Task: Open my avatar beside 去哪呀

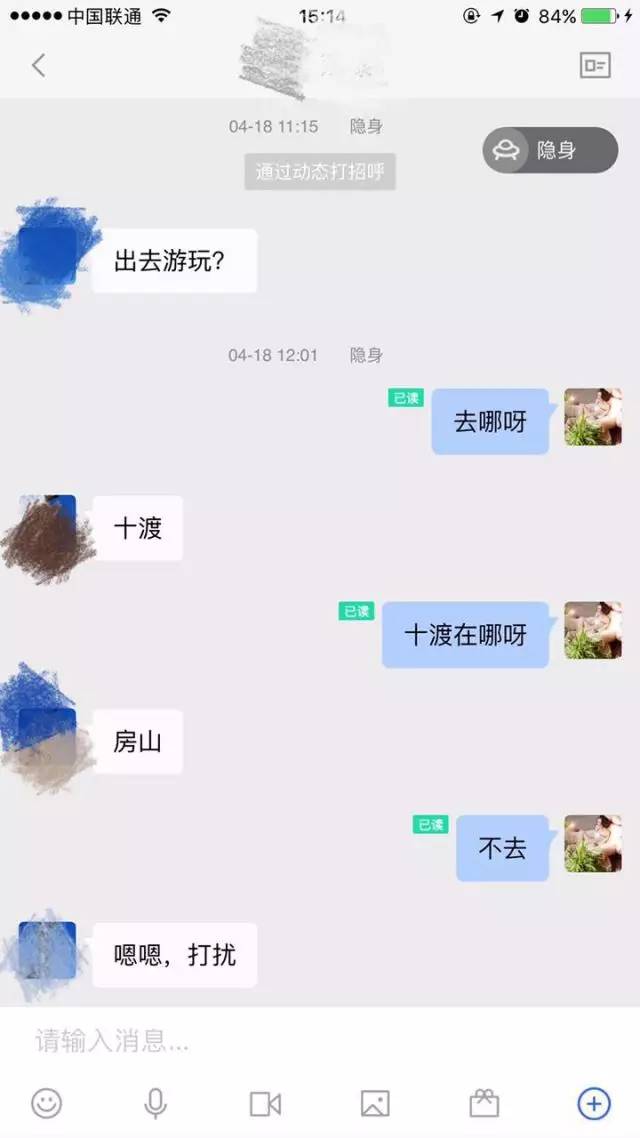Action: click(592, 417)
